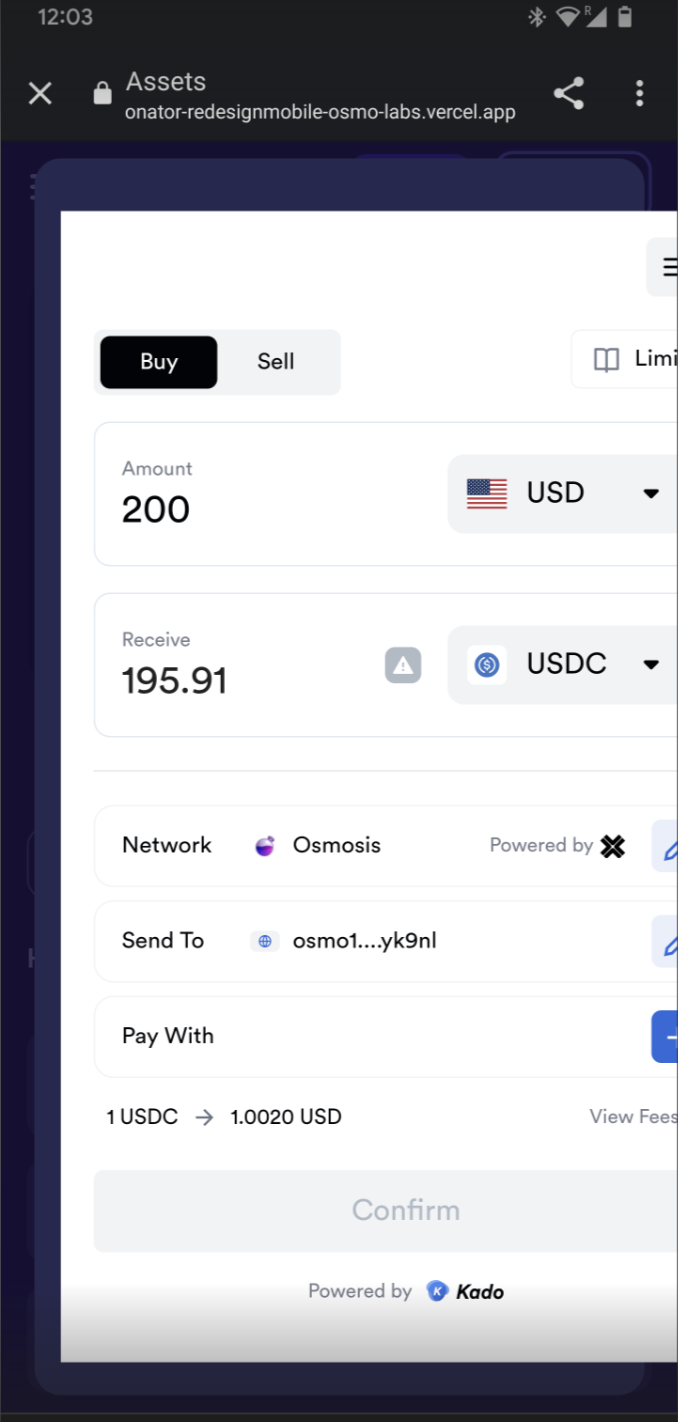Open the USDC asset dropdown
678x1422 pixels.
click(563, 664)
